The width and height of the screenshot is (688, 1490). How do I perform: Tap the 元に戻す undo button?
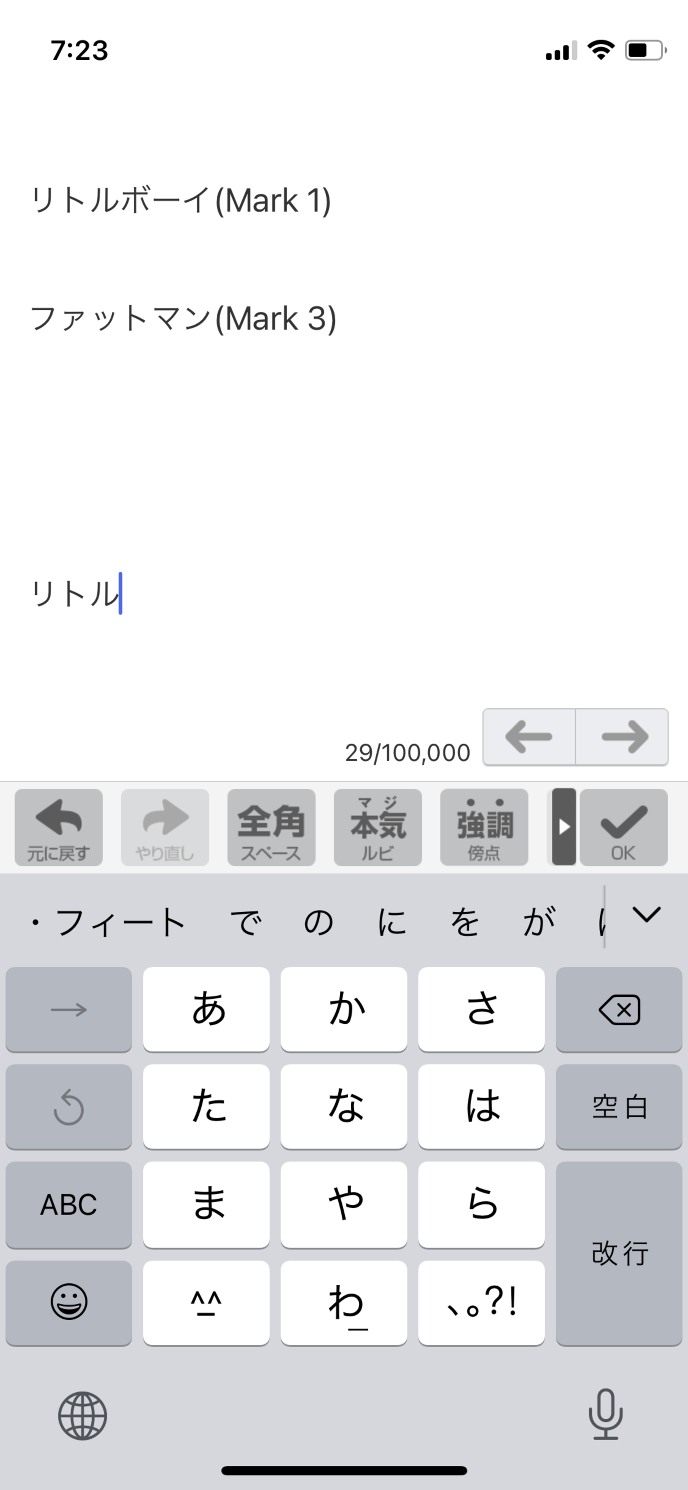(58, 827)
